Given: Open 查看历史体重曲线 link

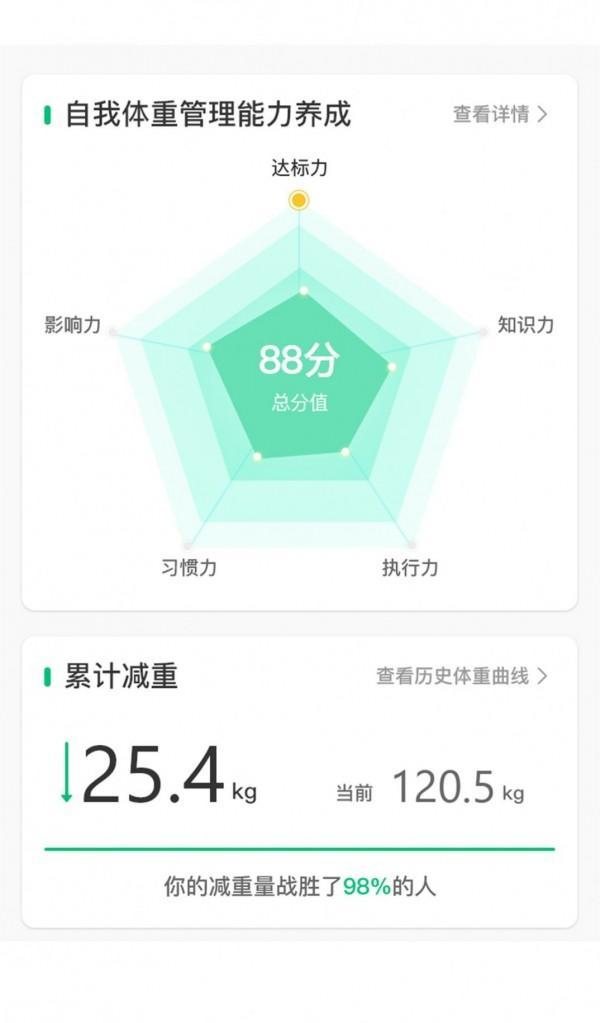Looking at the screenshot, I should tap(461, 676).
